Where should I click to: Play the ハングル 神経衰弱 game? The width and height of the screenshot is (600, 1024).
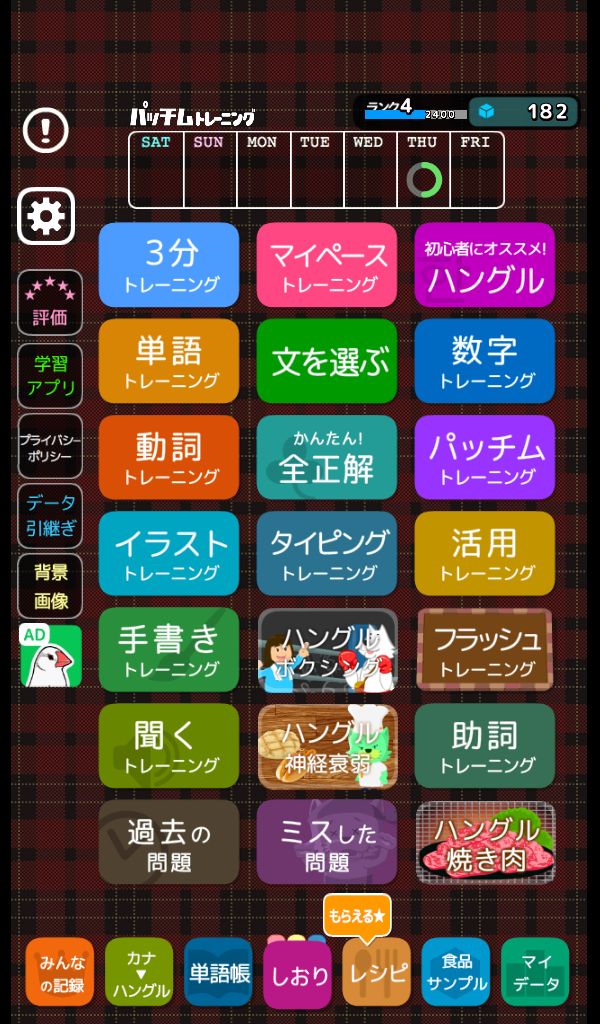click(x=327, y=746)
